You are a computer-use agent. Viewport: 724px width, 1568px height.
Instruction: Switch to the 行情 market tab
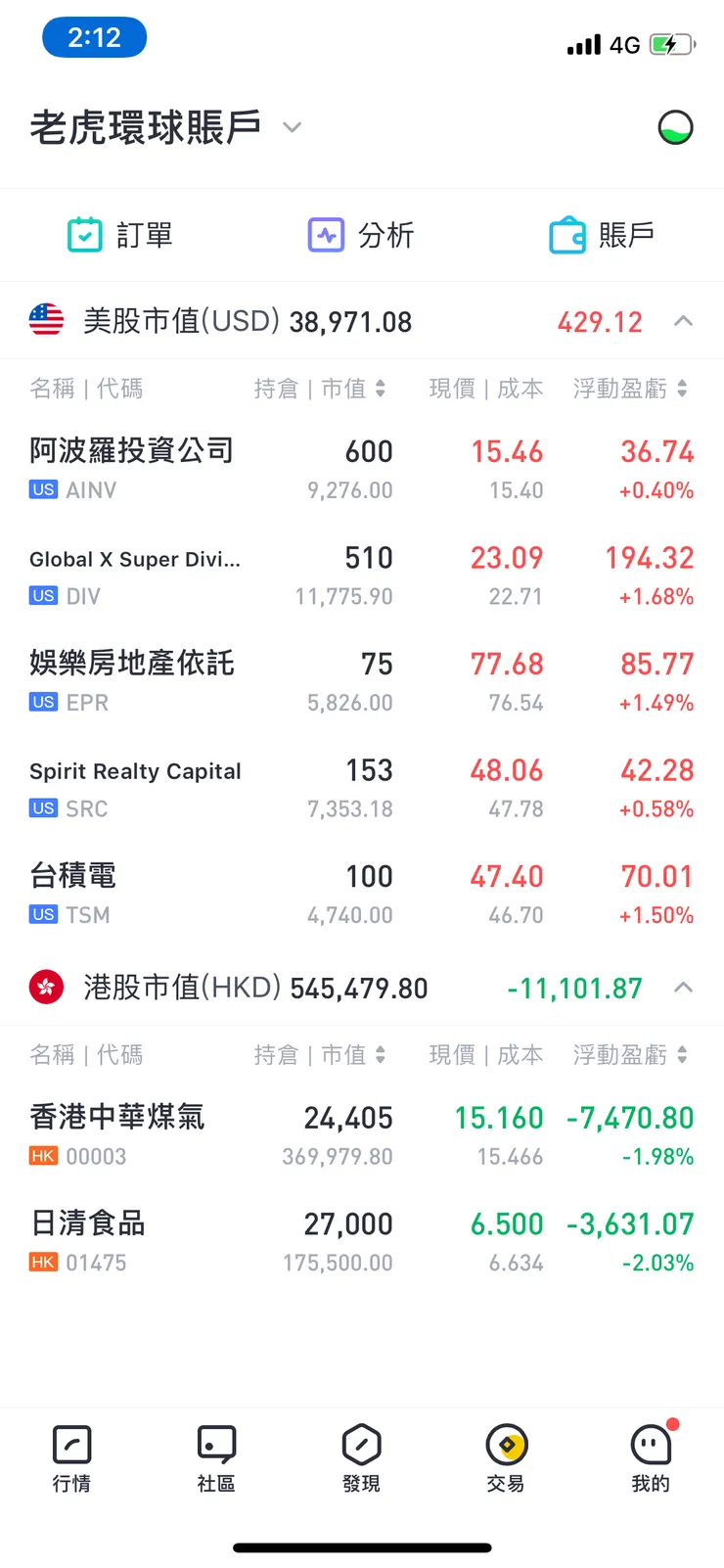coord(71,1458)
